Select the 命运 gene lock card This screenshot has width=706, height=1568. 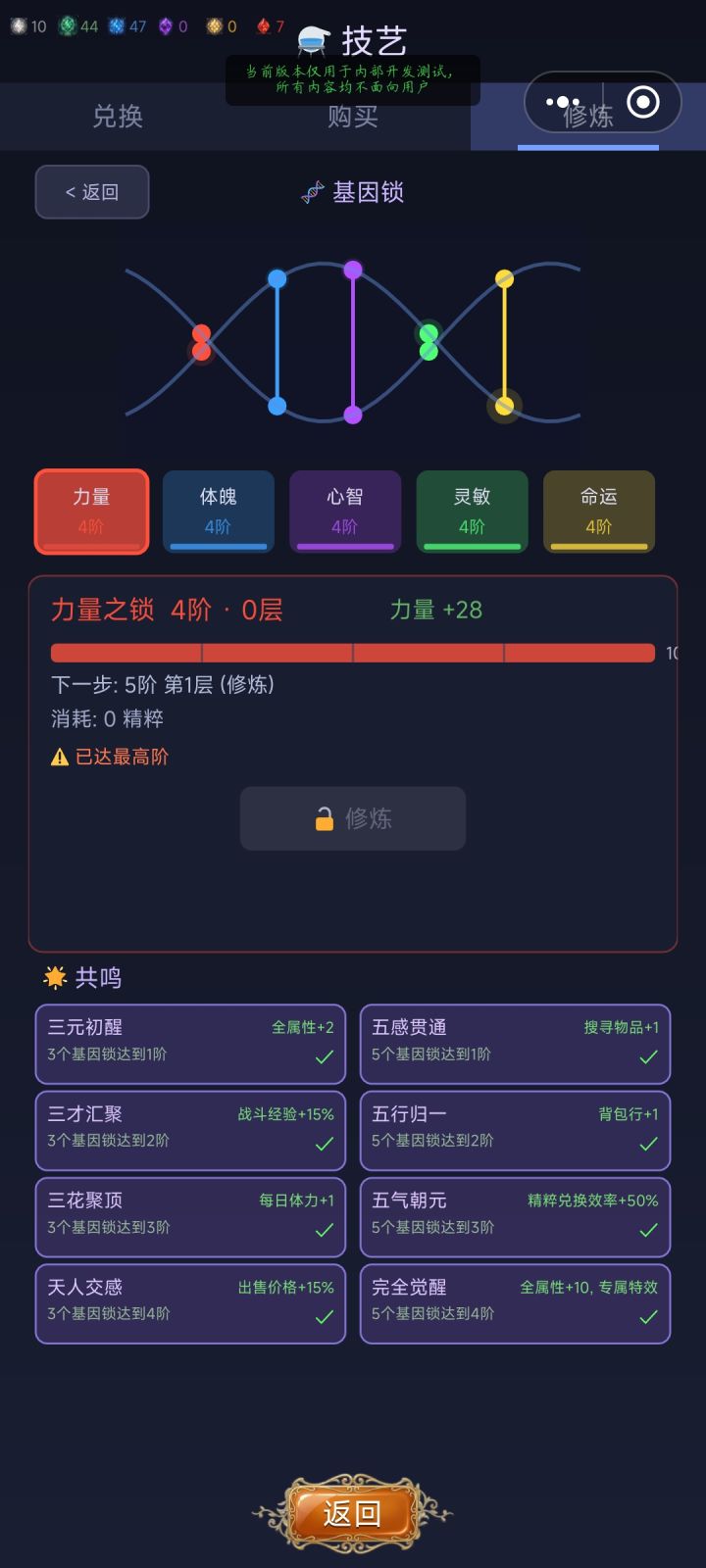pos(598,512)
